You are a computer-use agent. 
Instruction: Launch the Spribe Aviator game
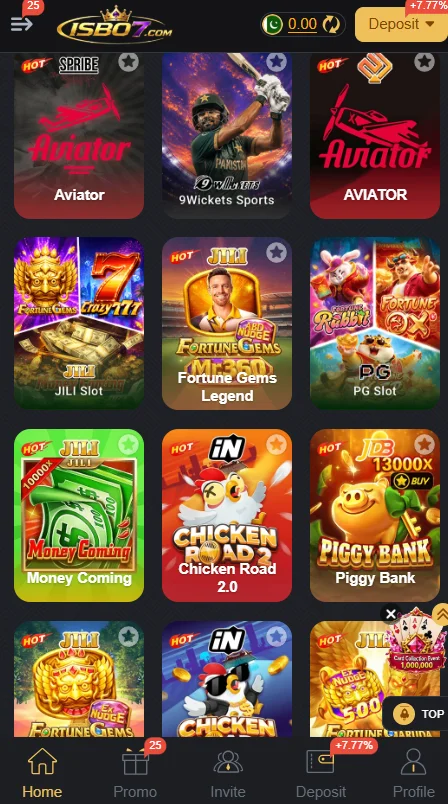(79, 135)
